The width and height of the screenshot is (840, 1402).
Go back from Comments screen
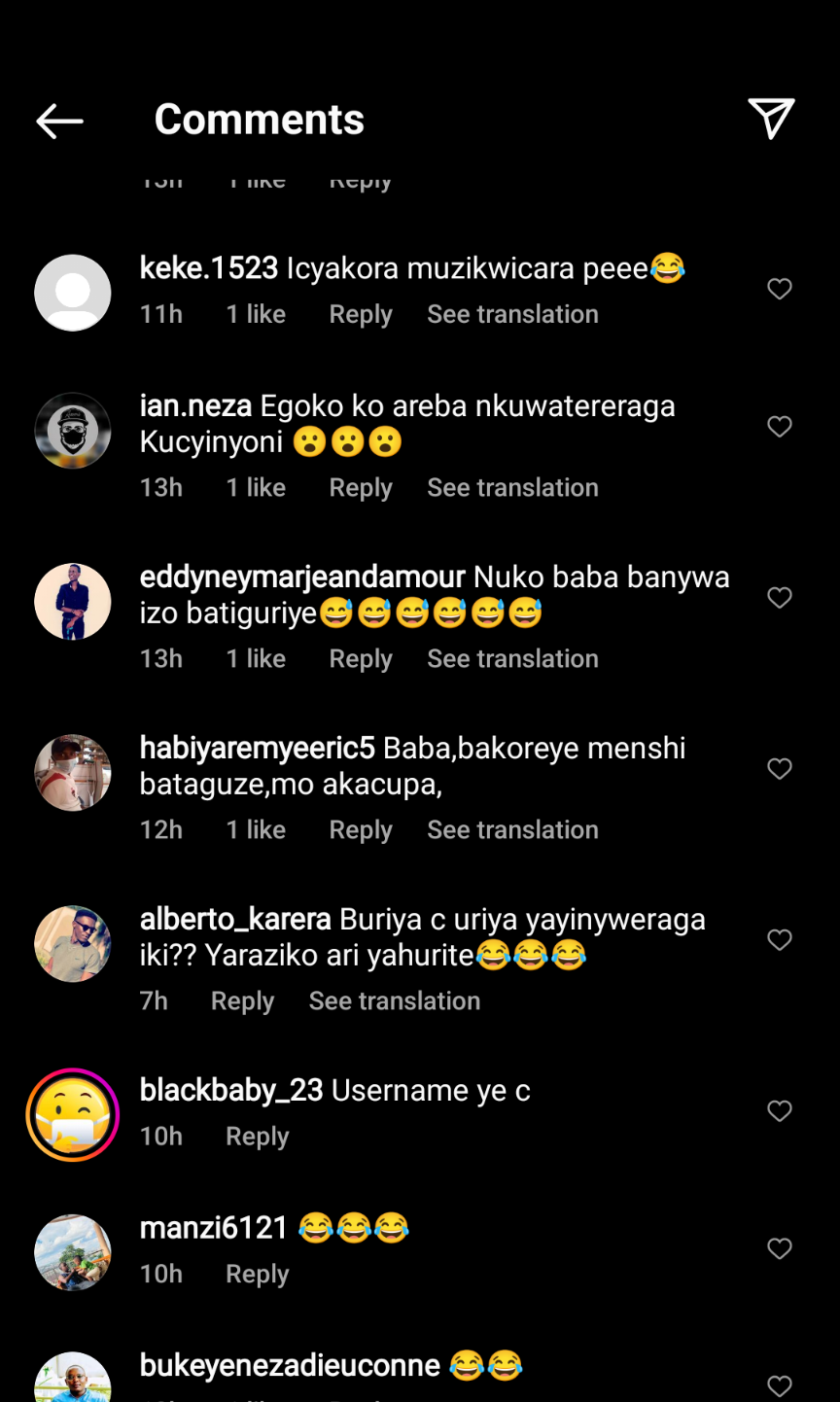59,121
